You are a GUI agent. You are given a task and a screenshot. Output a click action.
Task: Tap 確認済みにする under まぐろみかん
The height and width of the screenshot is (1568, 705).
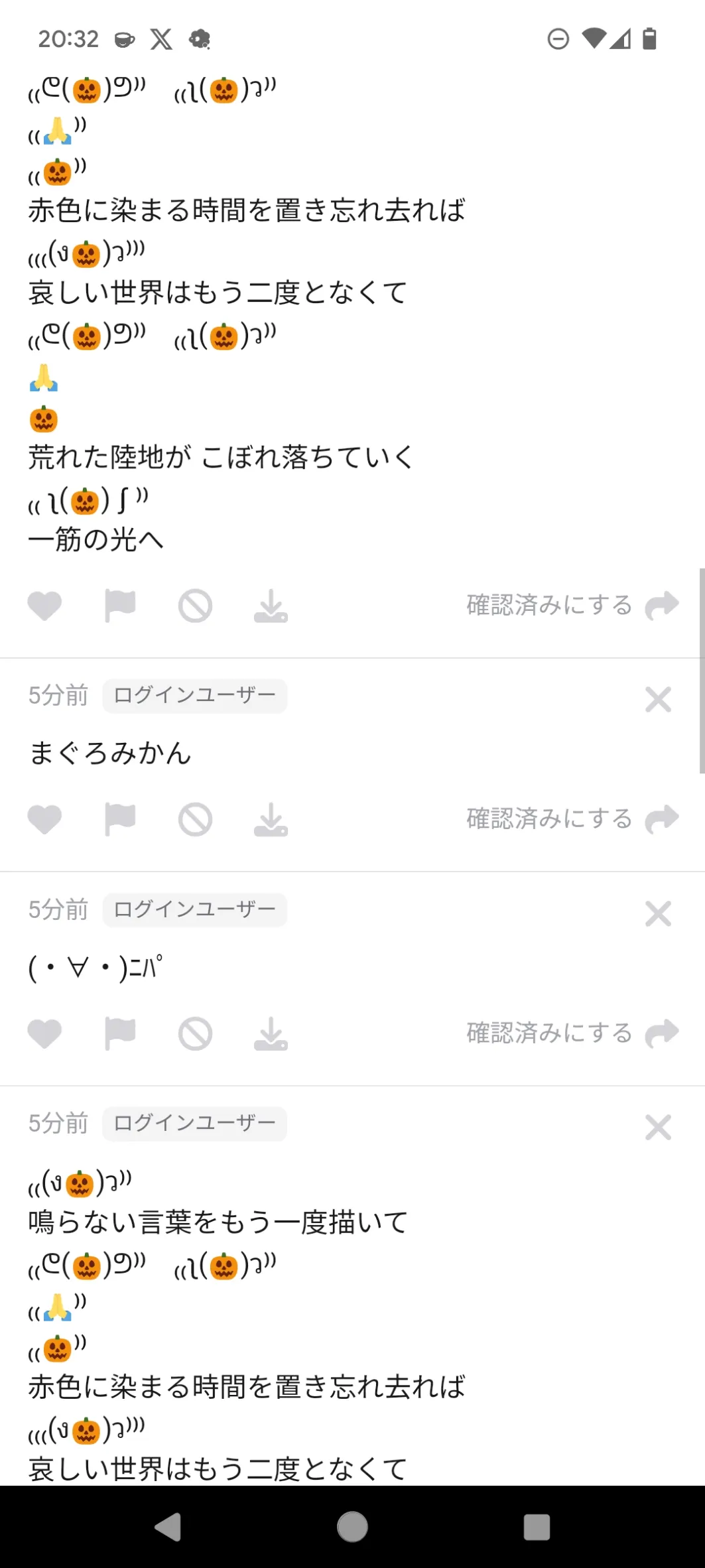549,818
